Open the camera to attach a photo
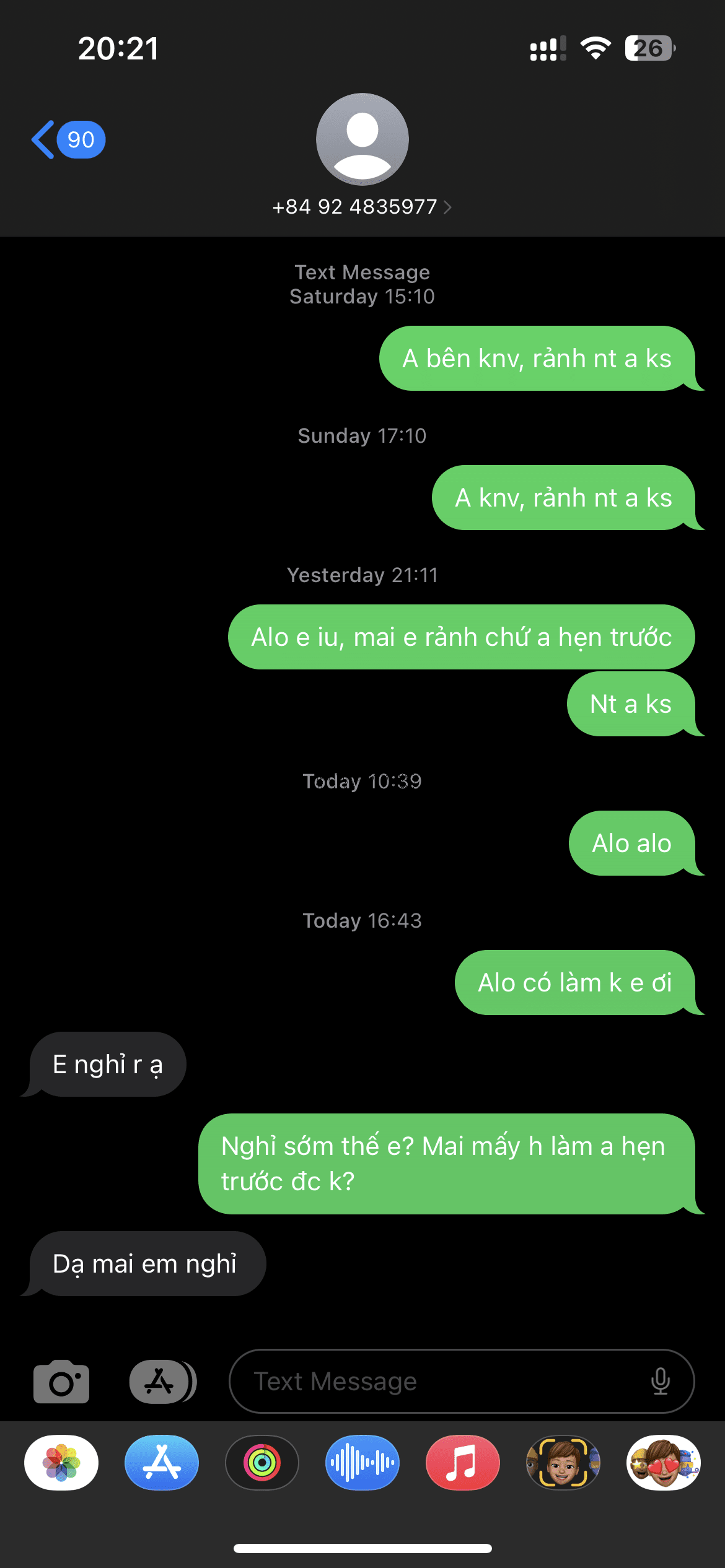 61,1382
